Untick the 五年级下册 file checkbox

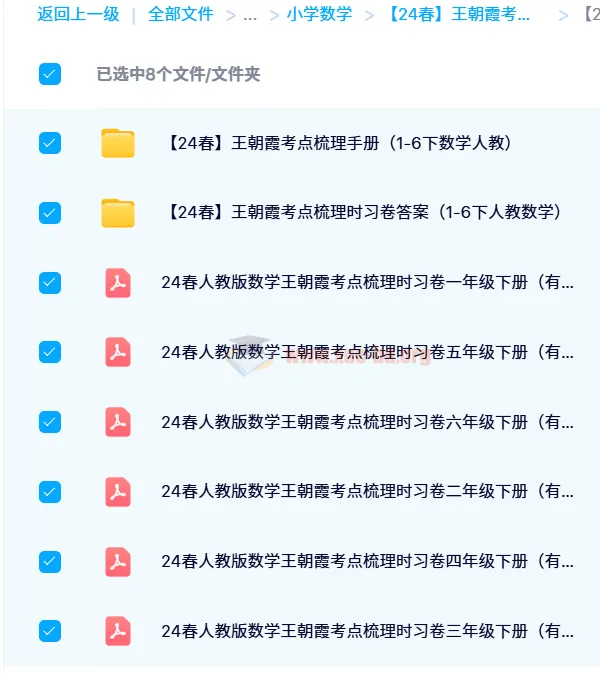(x=50, y=352)
